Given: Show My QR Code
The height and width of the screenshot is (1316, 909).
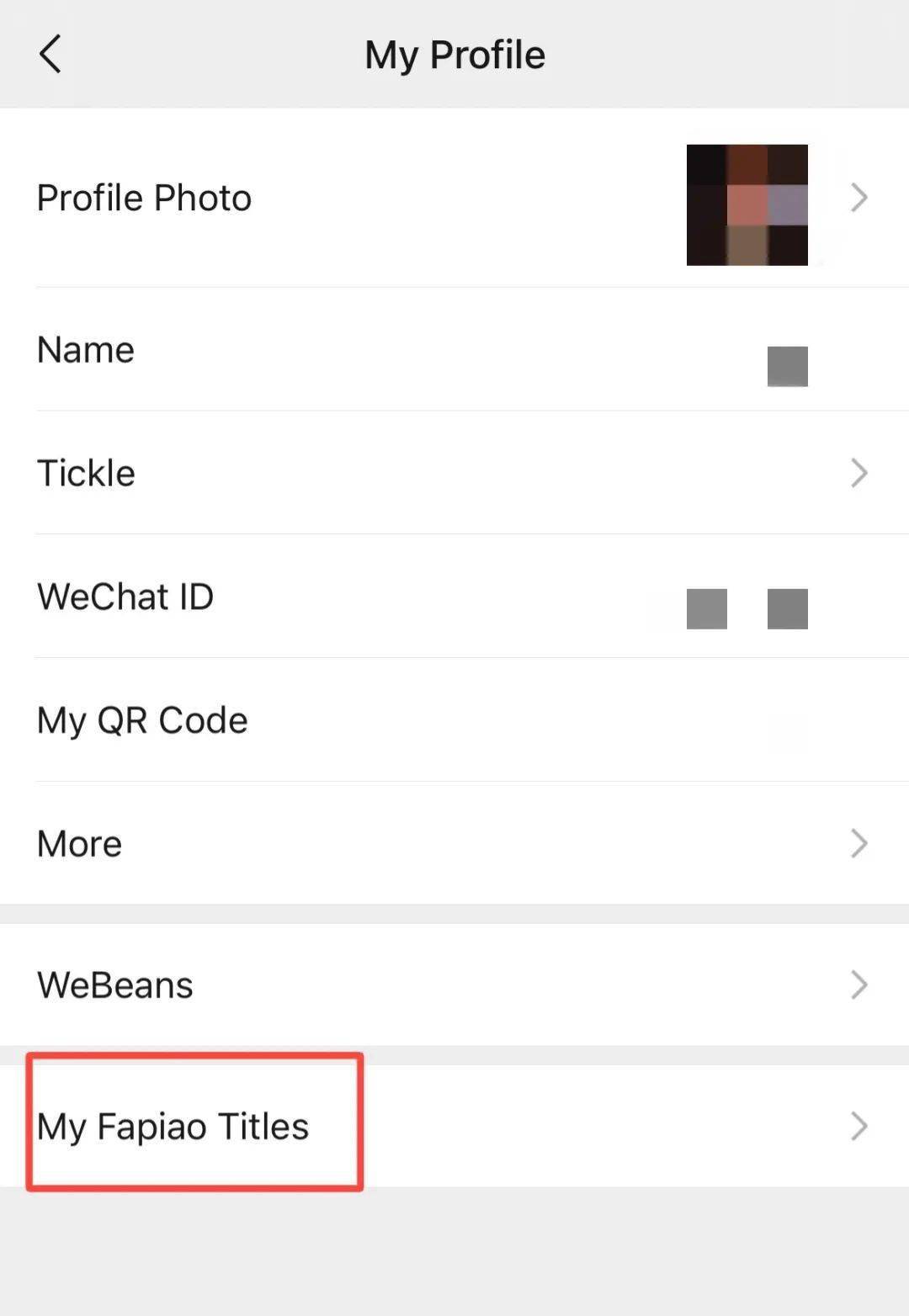Looking at the screenshot, I should [454, 720].
